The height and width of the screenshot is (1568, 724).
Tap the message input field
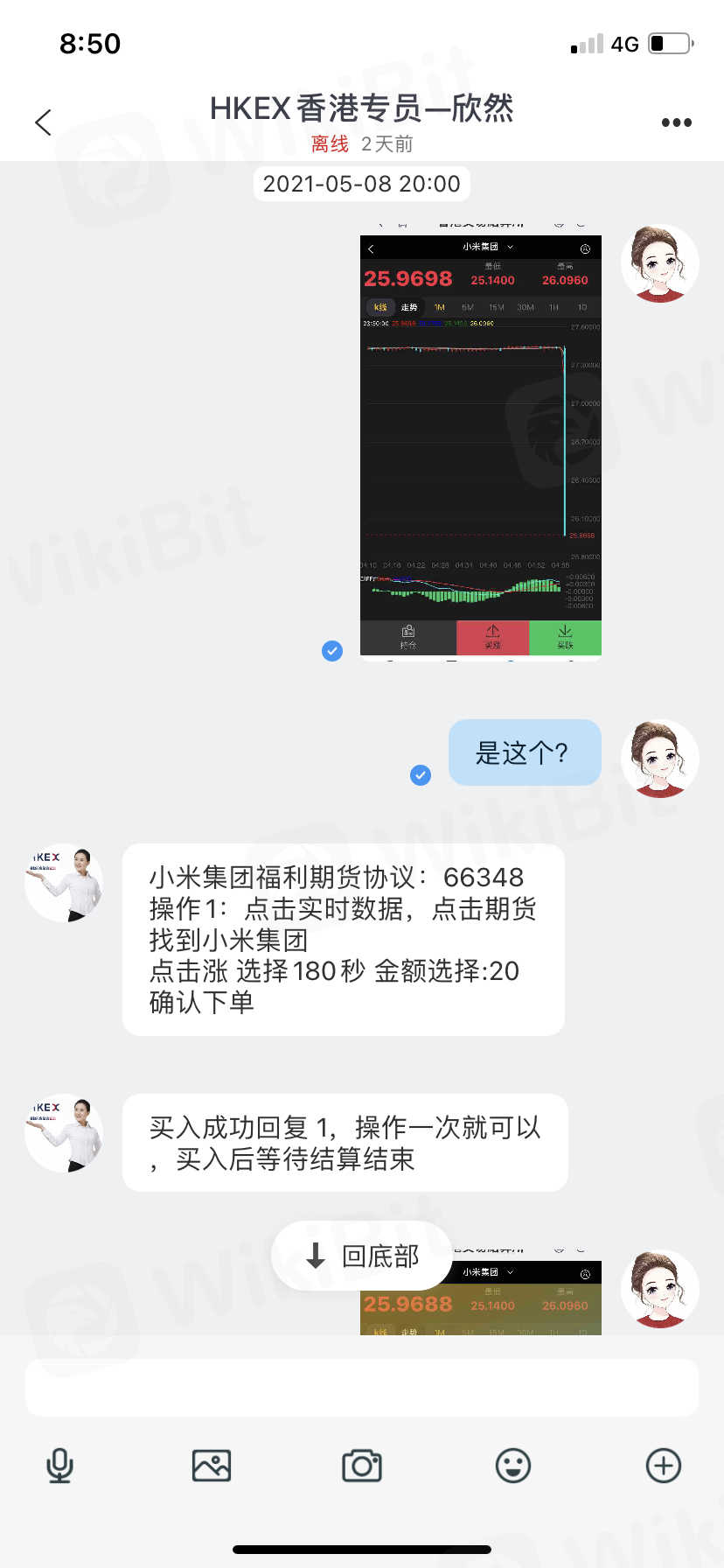click(x=361, y=1387)
